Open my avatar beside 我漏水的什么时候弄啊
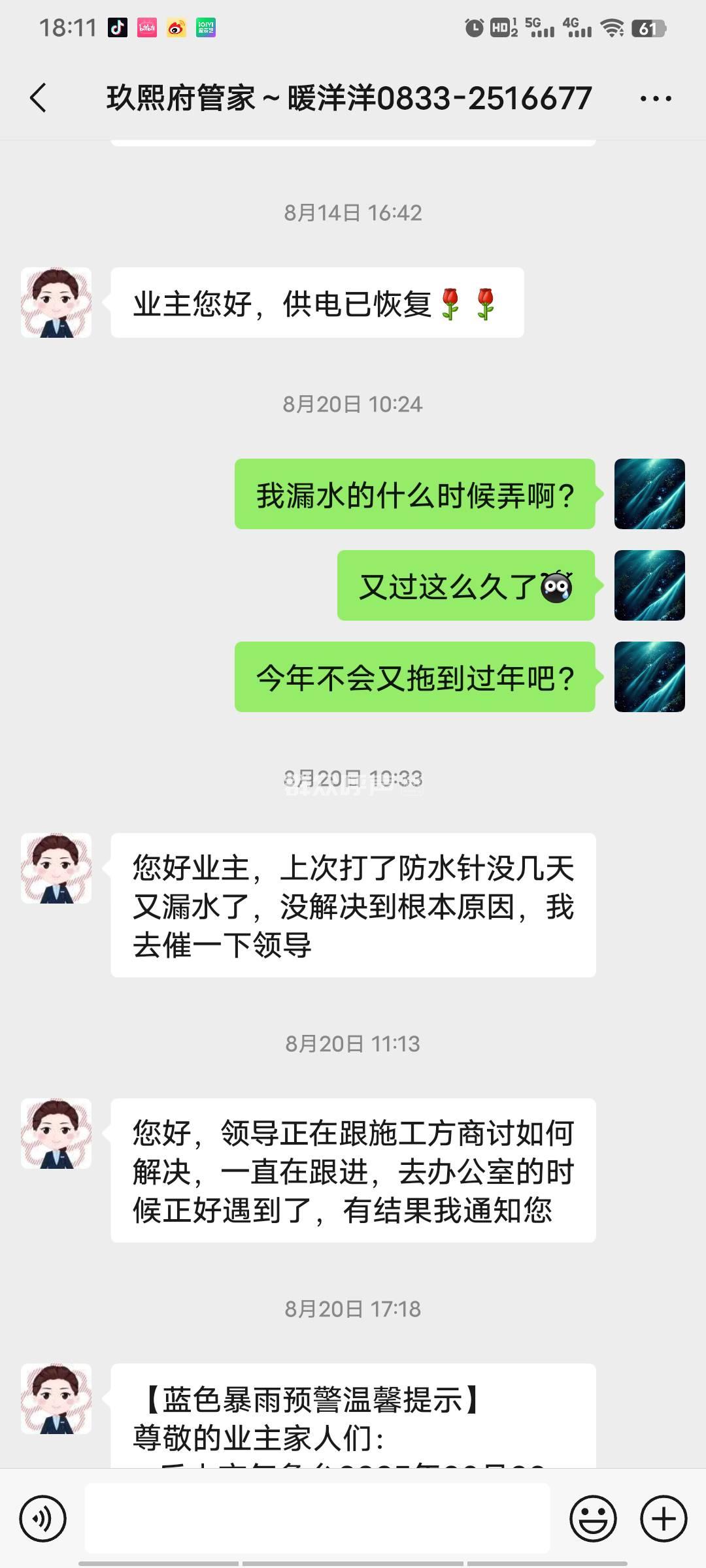The height and width of the screenshot is (1568, 706). tap(649, 494)
